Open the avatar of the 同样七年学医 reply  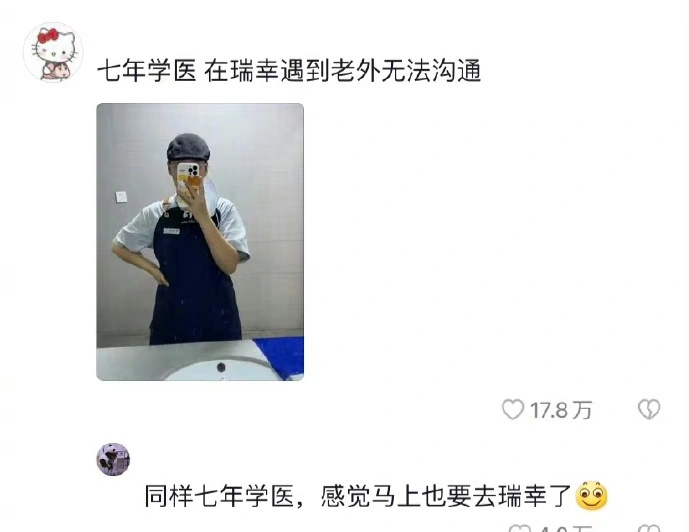(113, 459)
